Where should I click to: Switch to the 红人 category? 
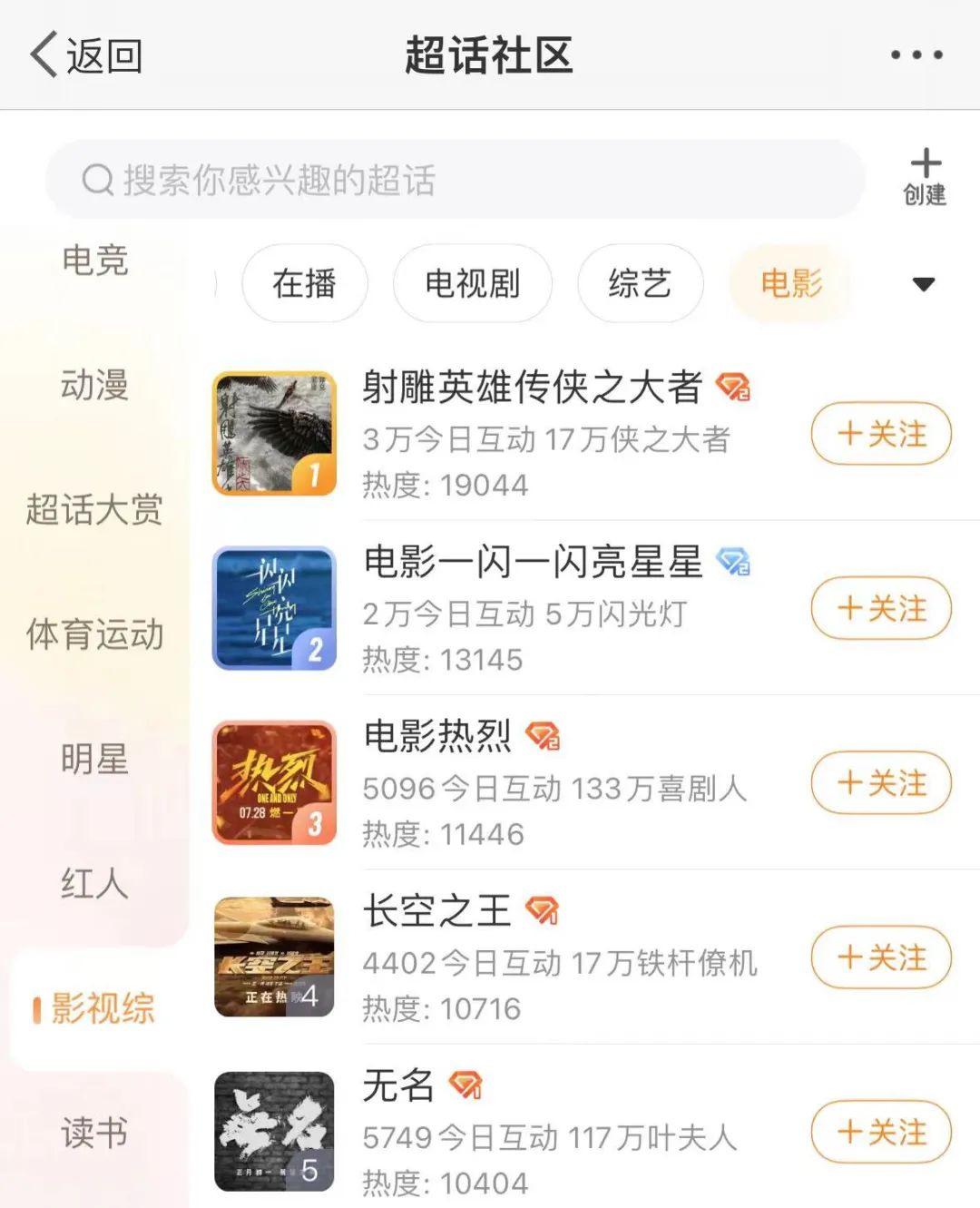[x=94, y=883]
